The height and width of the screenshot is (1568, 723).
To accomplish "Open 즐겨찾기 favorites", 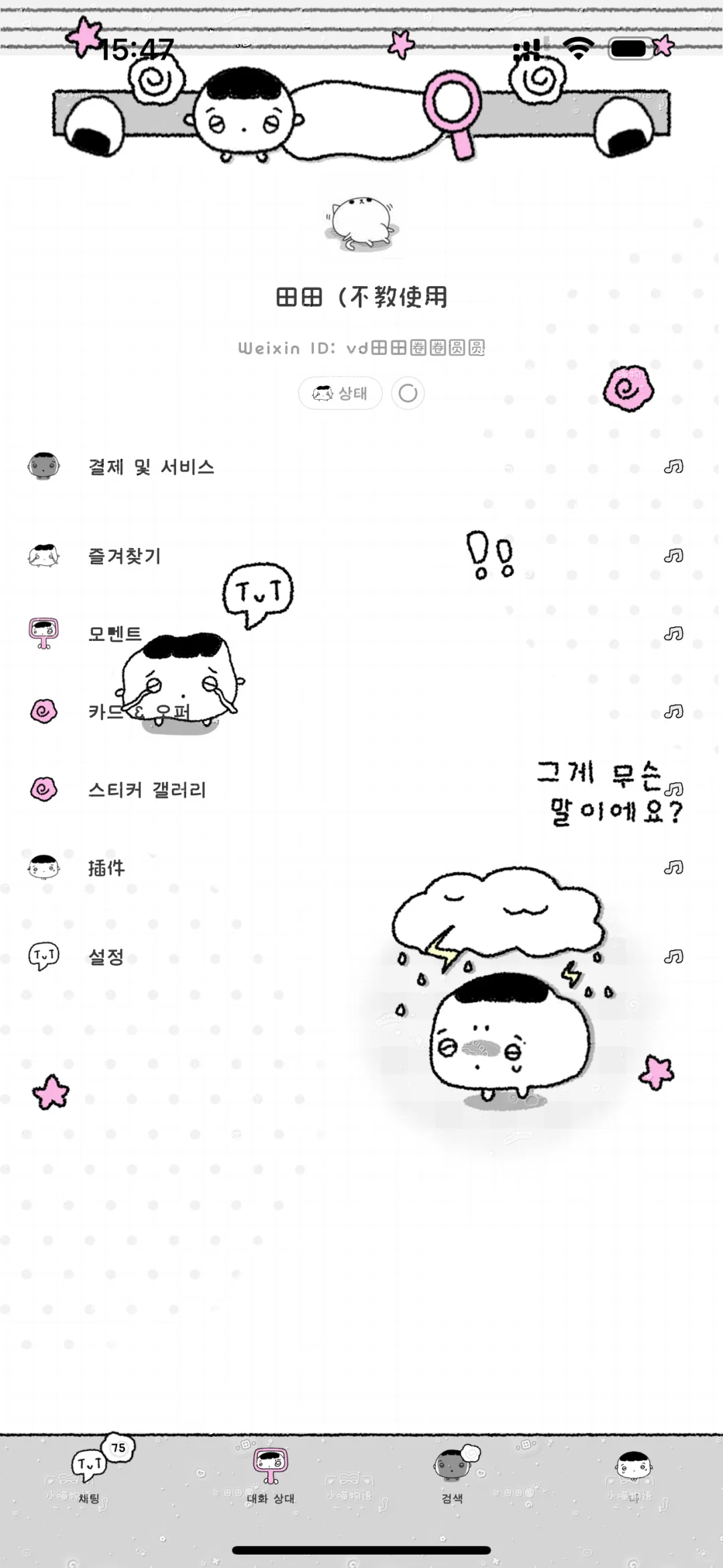I will 125,556.
